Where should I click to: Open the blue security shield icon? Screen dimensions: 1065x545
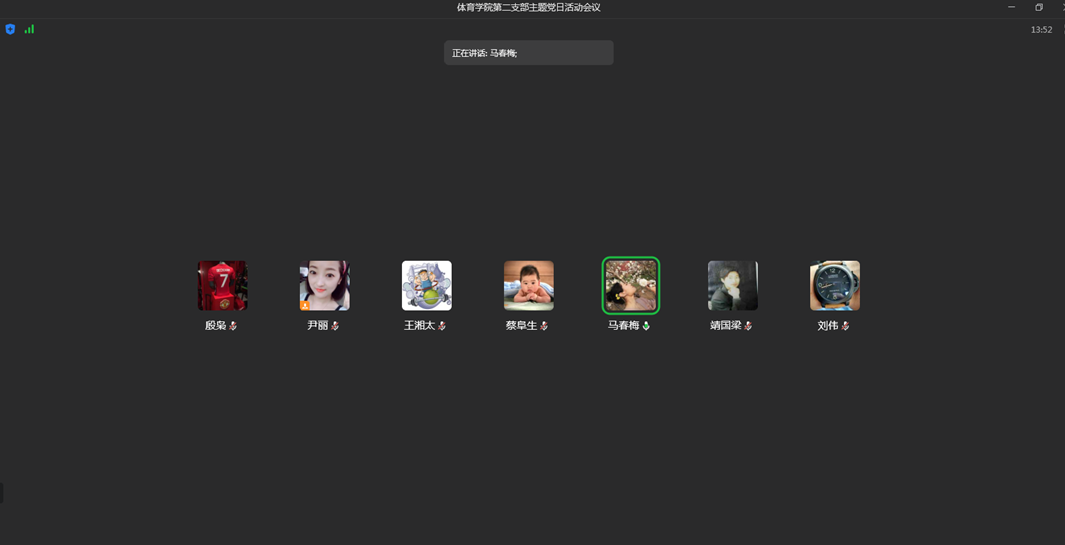coord(10,29)
